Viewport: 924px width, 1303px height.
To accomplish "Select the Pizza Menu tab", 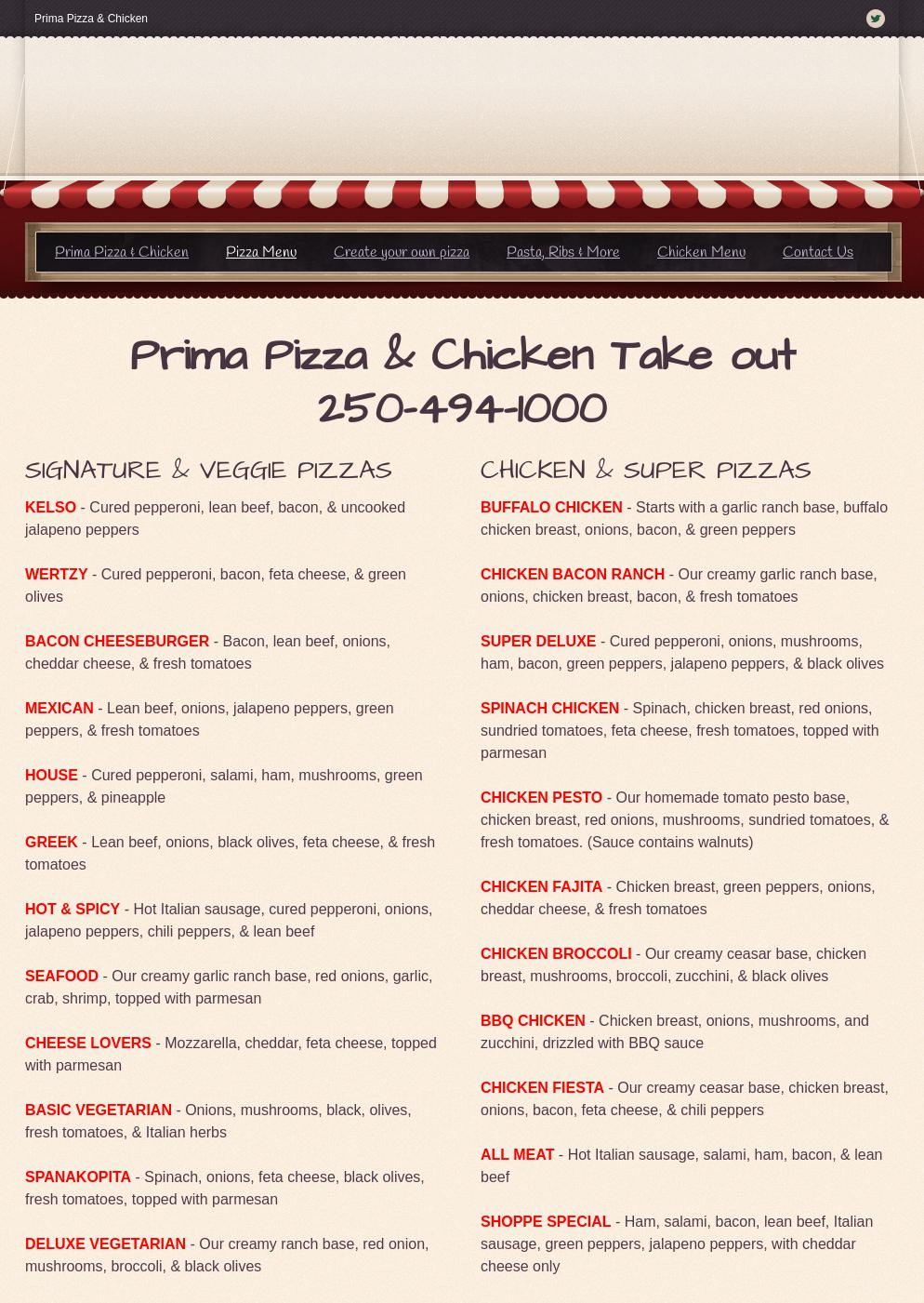I will point(260,252).
